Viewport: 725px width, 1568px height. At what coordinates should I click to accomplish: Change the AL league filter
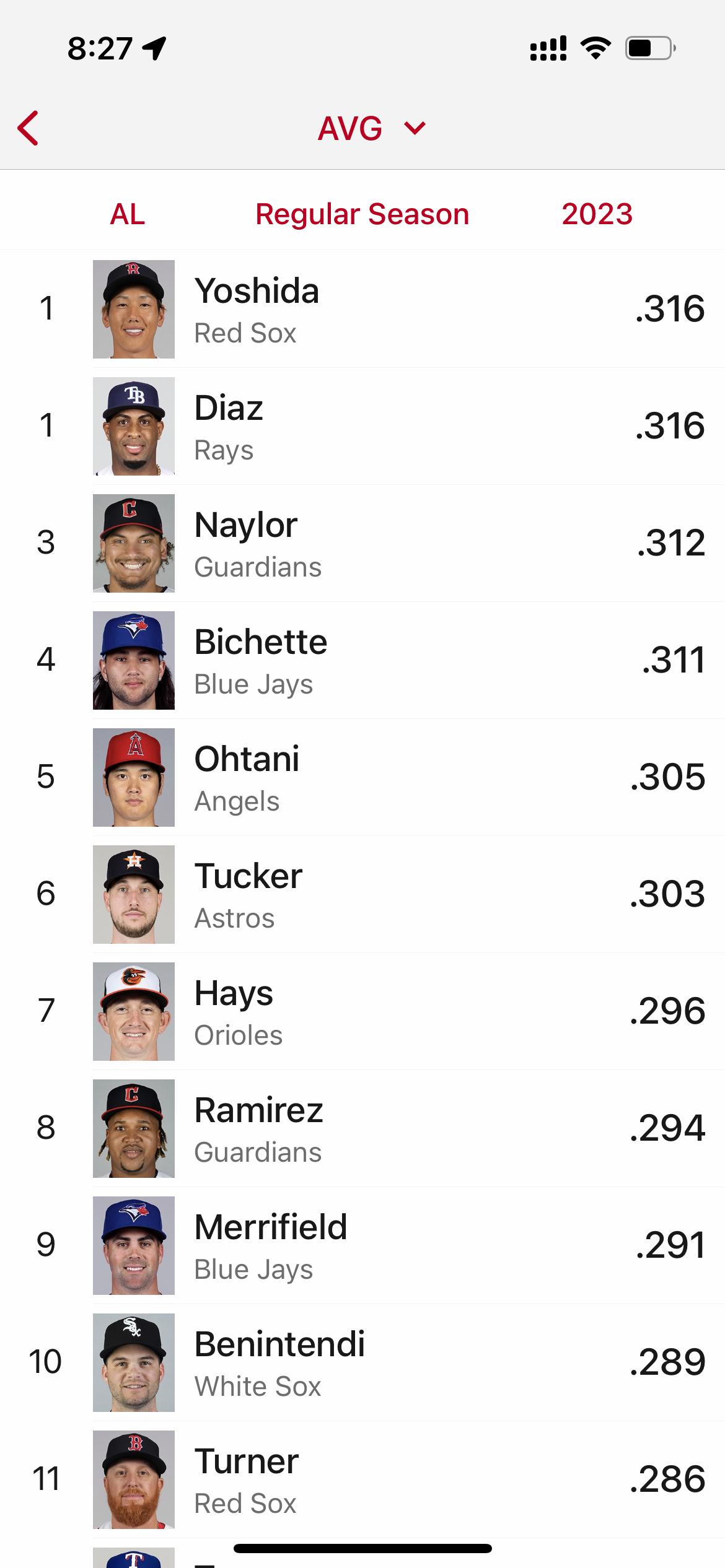[127, 214]
